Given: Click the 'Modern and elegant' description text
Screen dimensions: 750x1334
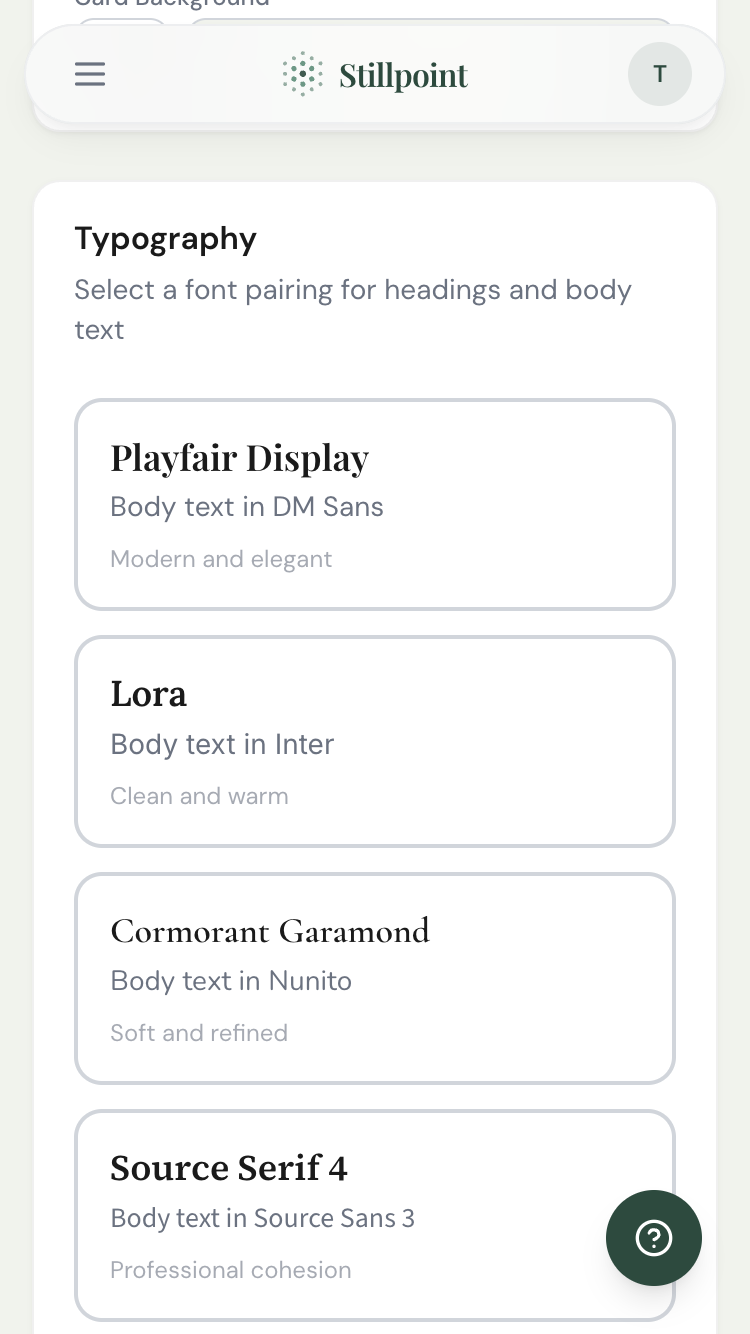Looking at the screenshot, I should pyautogui.click(x=221, y=559).
